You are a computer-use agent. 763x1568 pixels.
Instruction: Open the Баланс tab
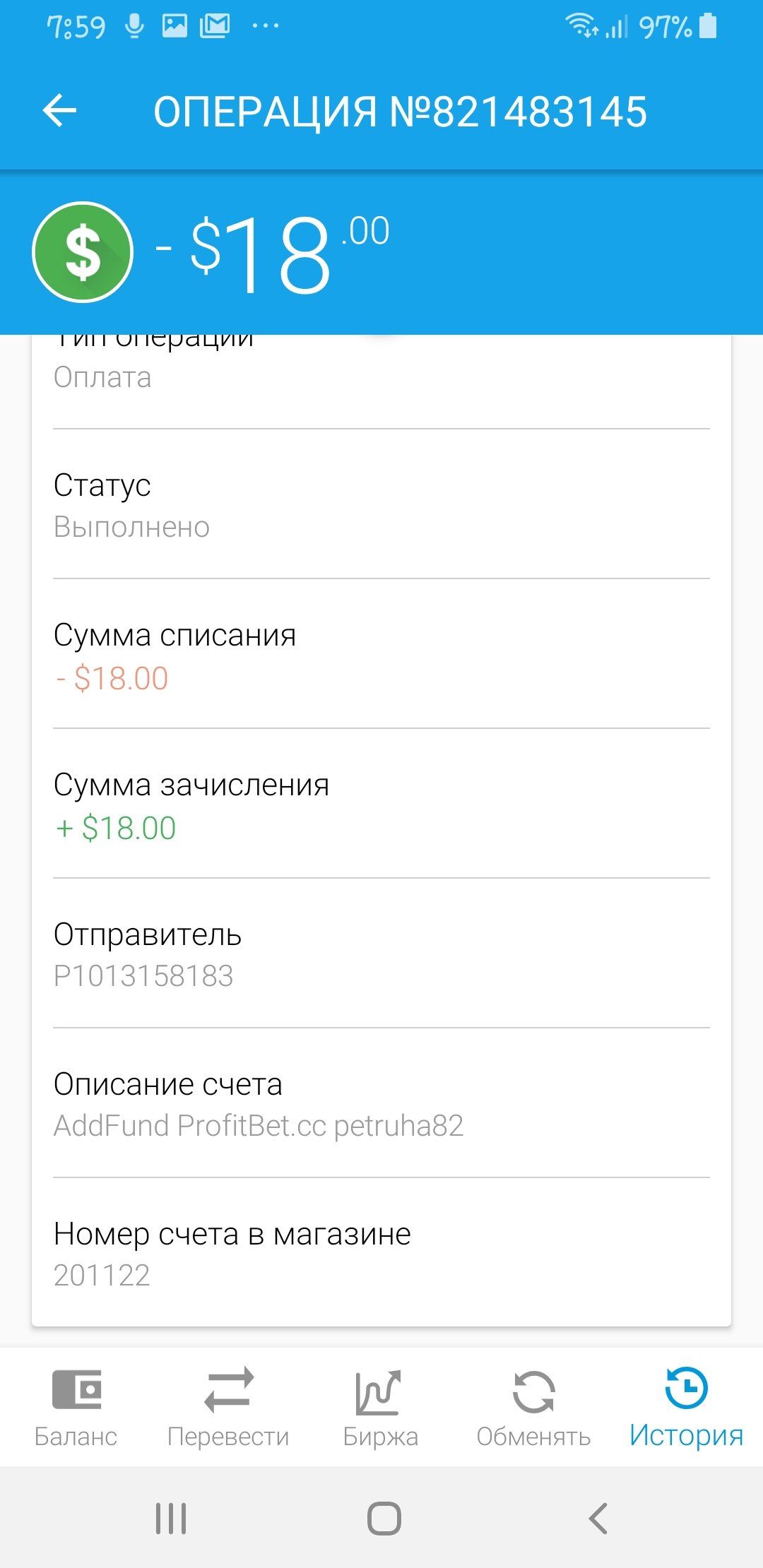pos(76,1407)
